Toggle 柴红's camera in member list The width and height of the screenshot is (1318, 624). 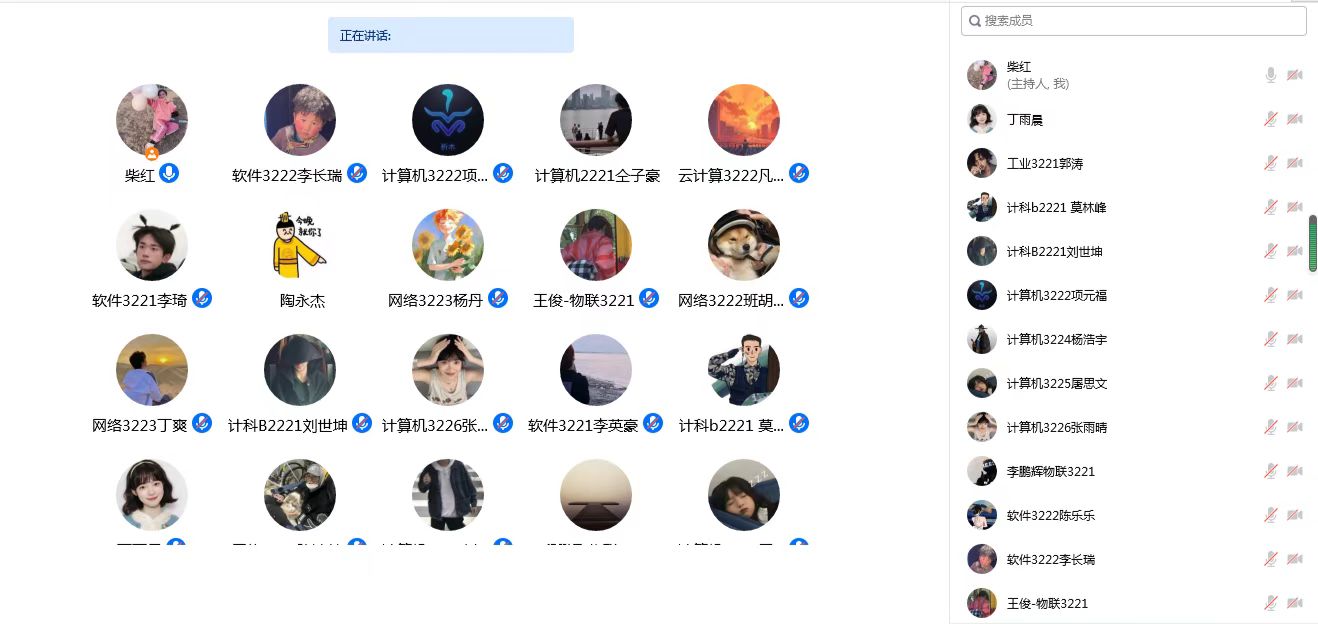[x=1295, y=75]
